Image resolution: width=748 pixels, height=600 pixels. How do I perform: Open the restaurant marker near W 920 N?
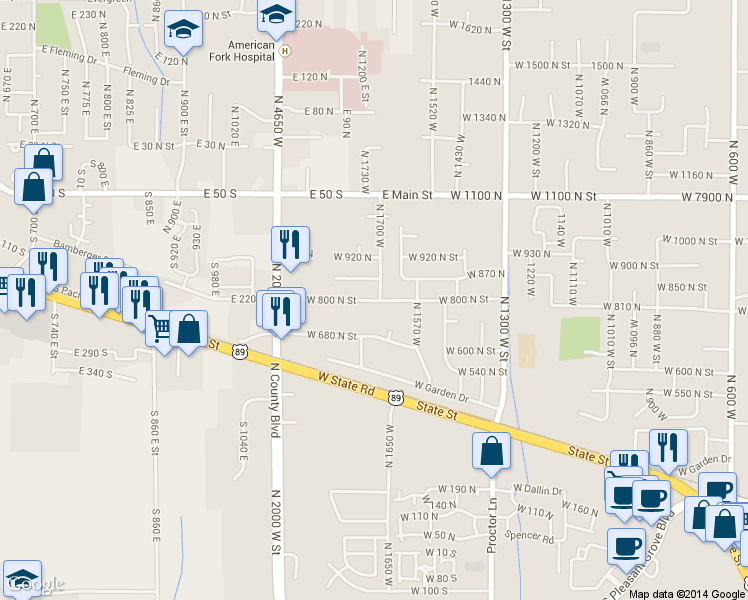coord(290,244)
